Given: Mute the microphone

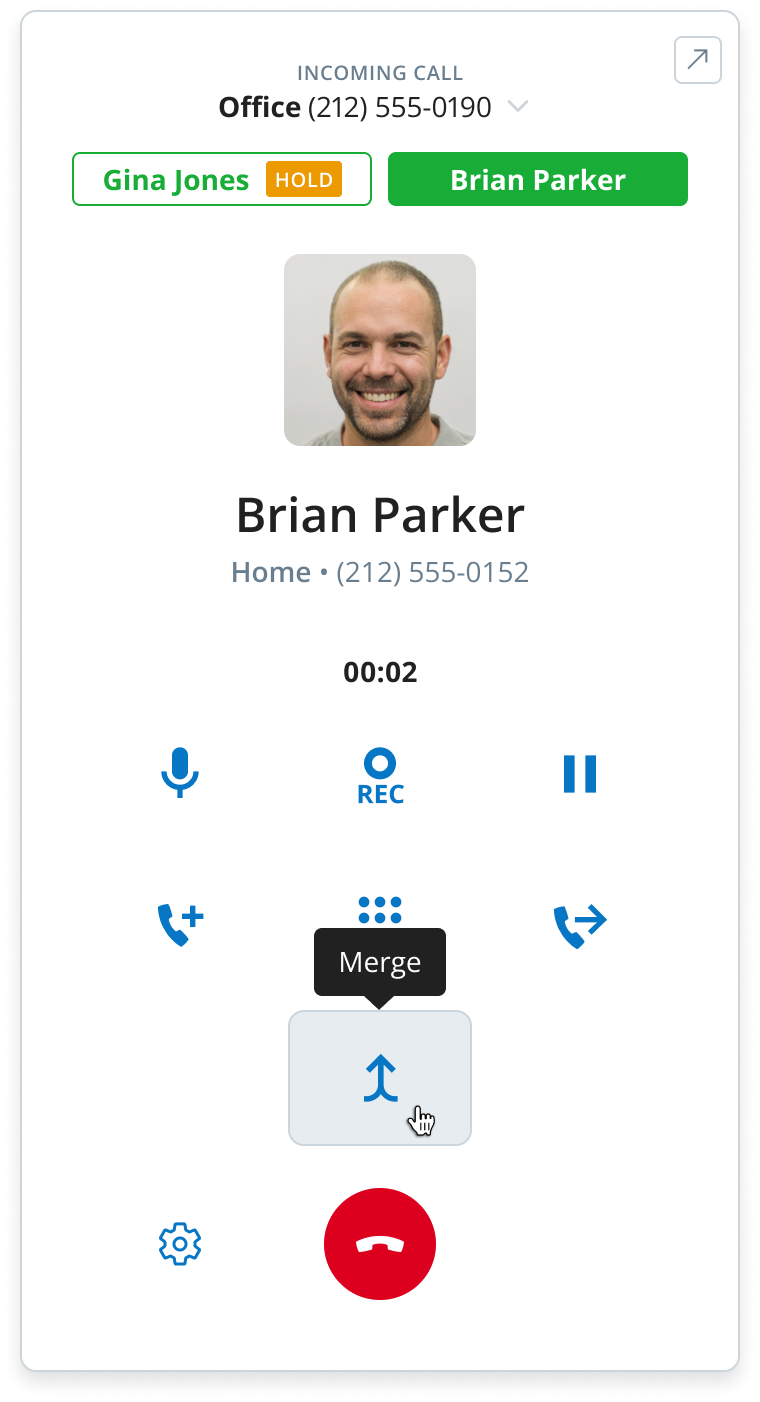Looking at the screenshot, I should click(180, 774).
